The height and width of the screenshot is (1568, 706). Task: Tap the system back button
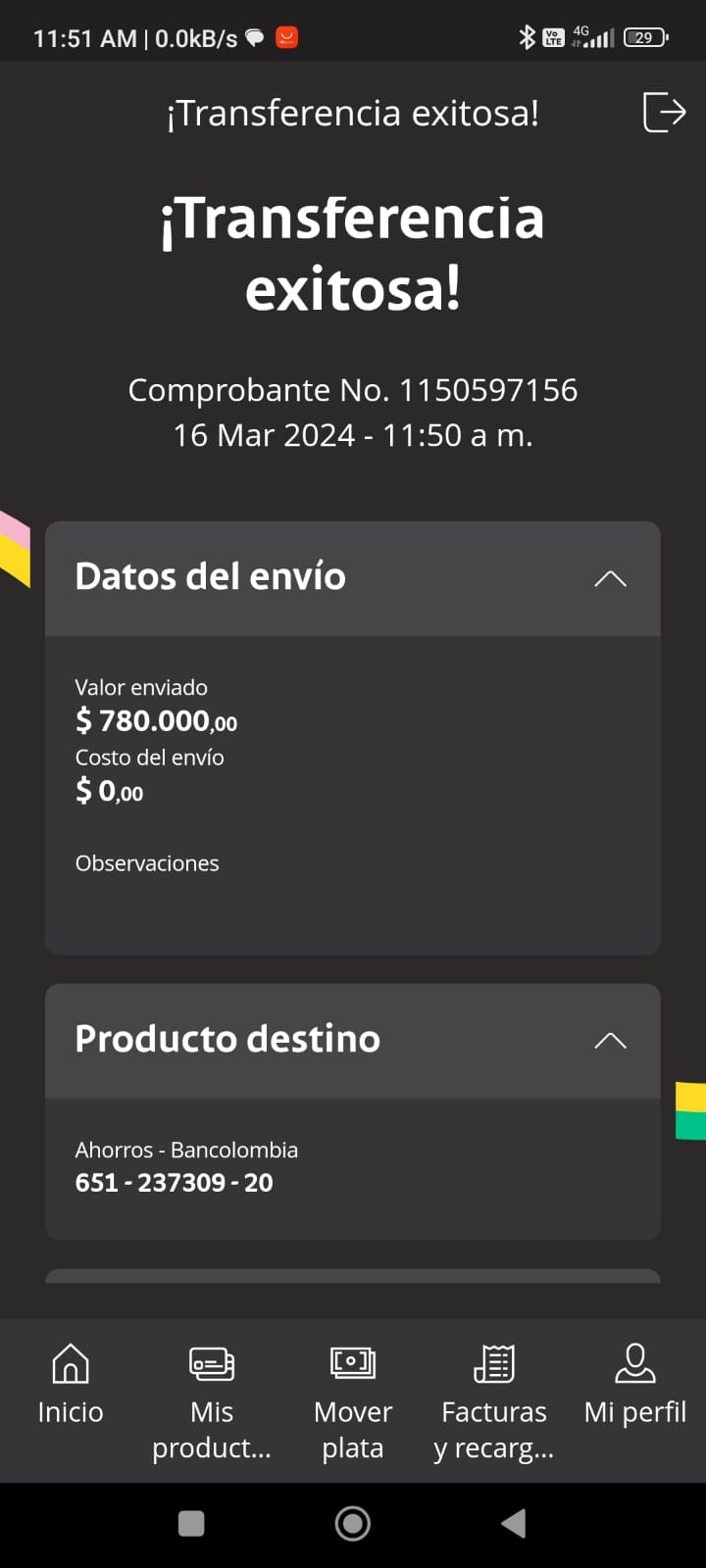pyautogui.click(x=513, y=1524)
